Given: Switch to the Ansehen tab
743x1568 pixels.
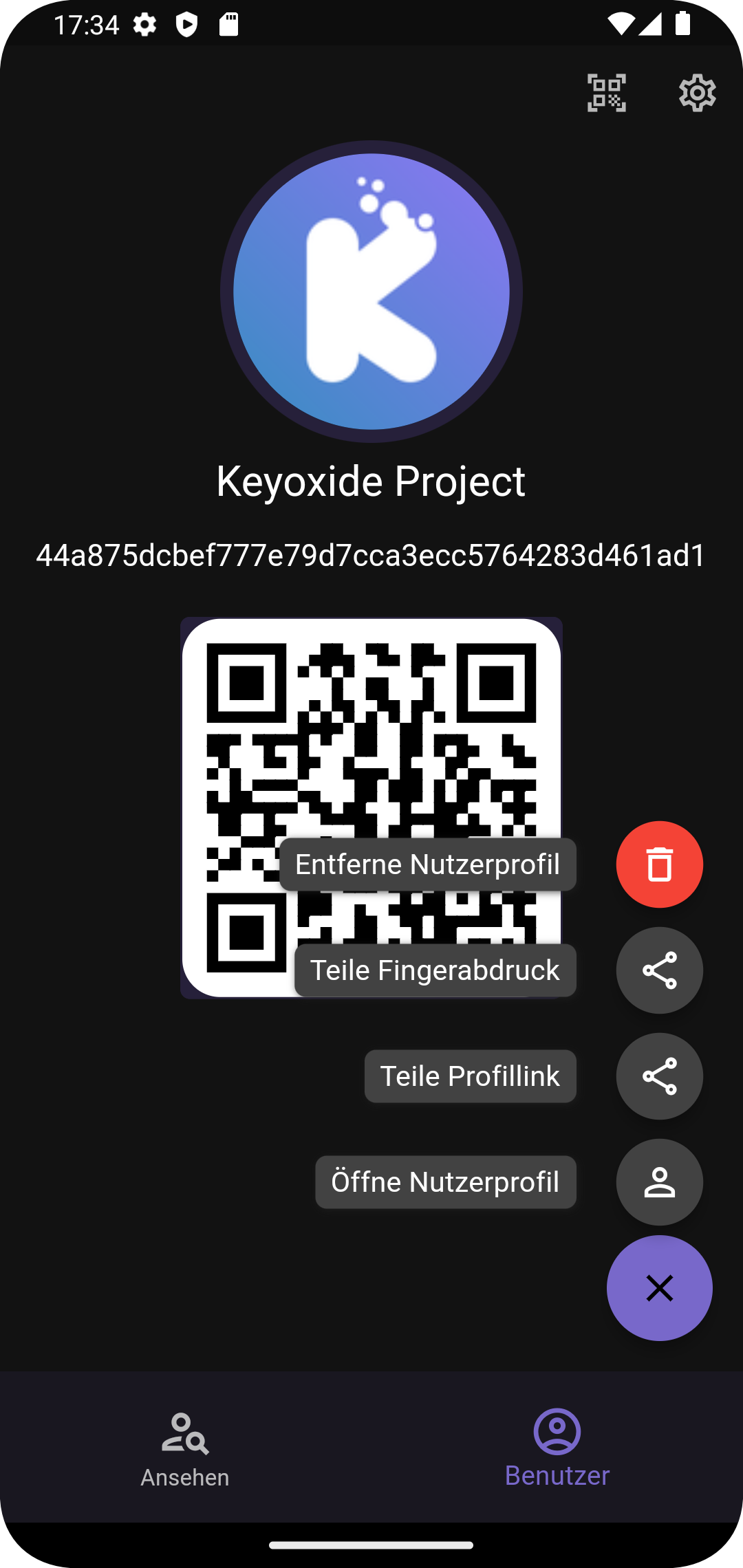Looking at the screenshot, I should point(185,1447).
